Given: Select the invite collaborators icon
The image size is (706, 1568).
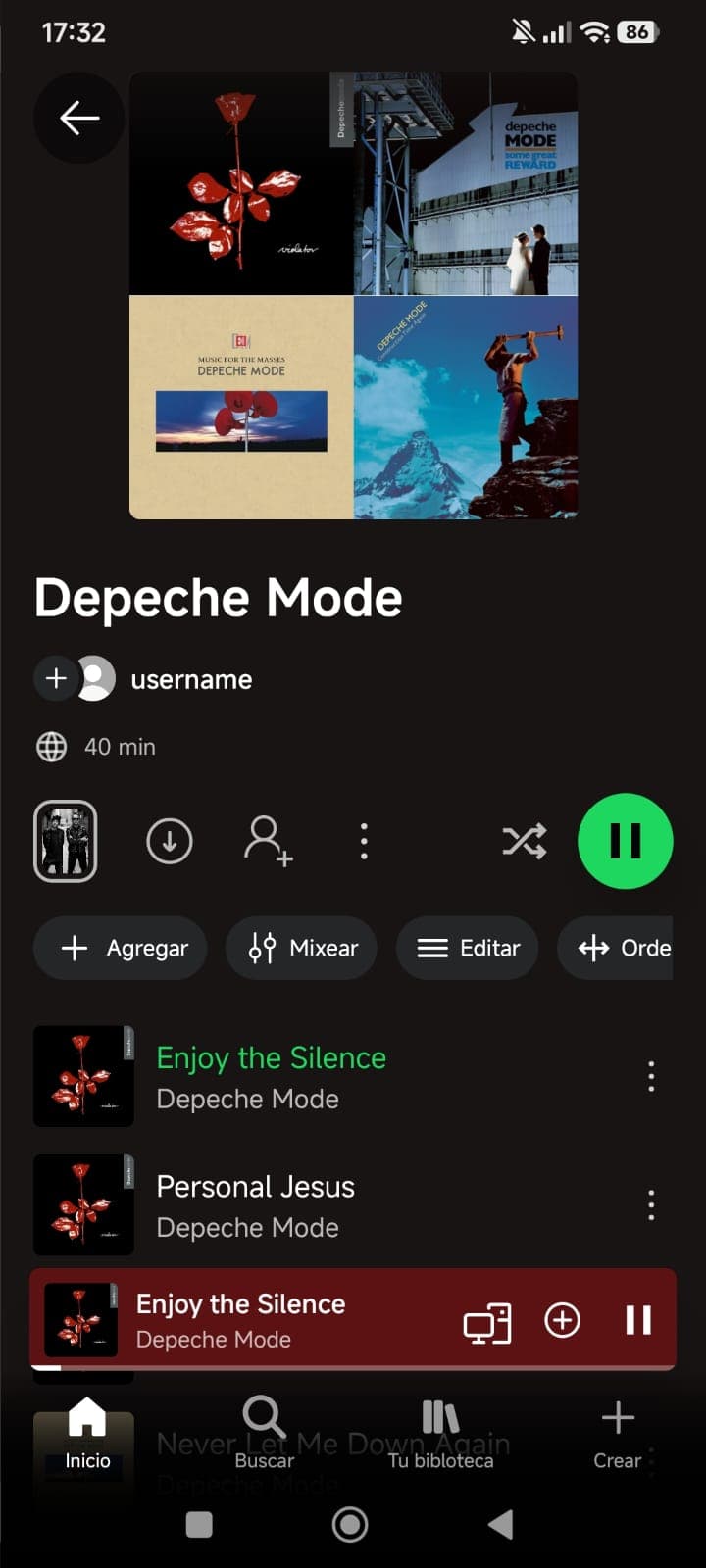Looking at the screenshot, I should coord(267,841).
